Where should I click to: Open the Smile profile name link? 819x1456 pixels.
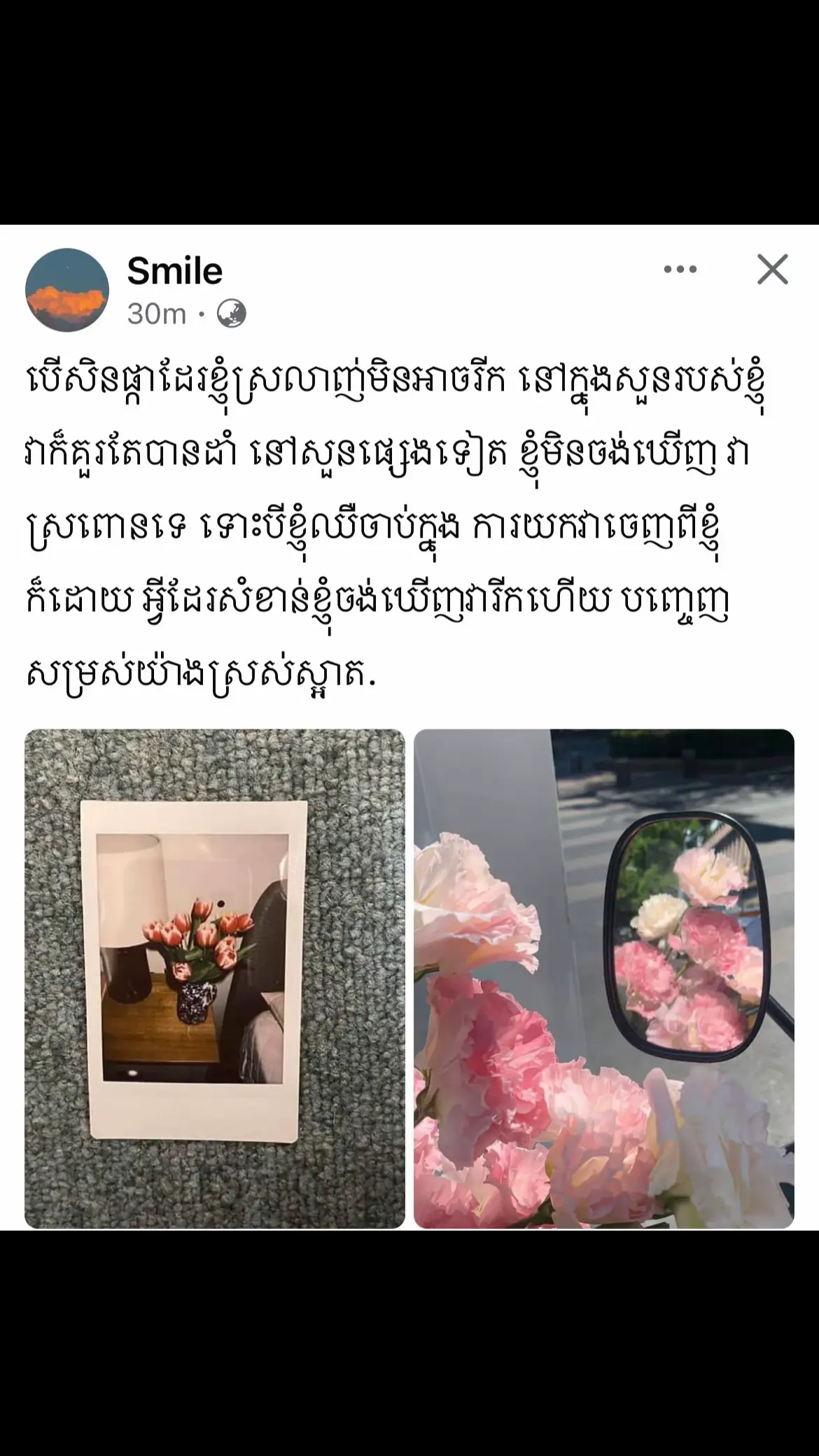175,271
